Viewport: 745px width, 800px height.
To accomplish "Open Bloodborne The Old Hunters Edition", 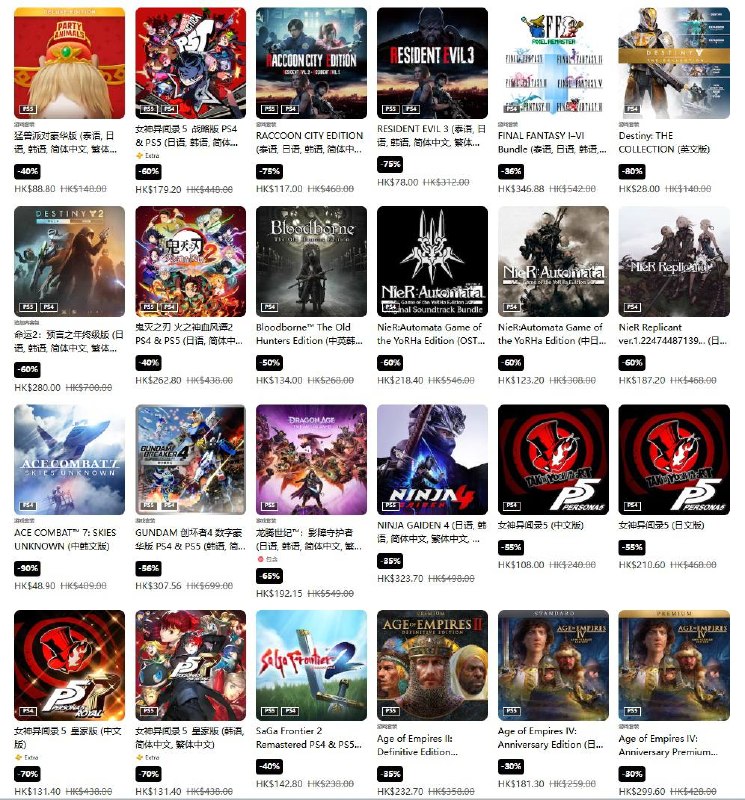I will coord(311,261).
